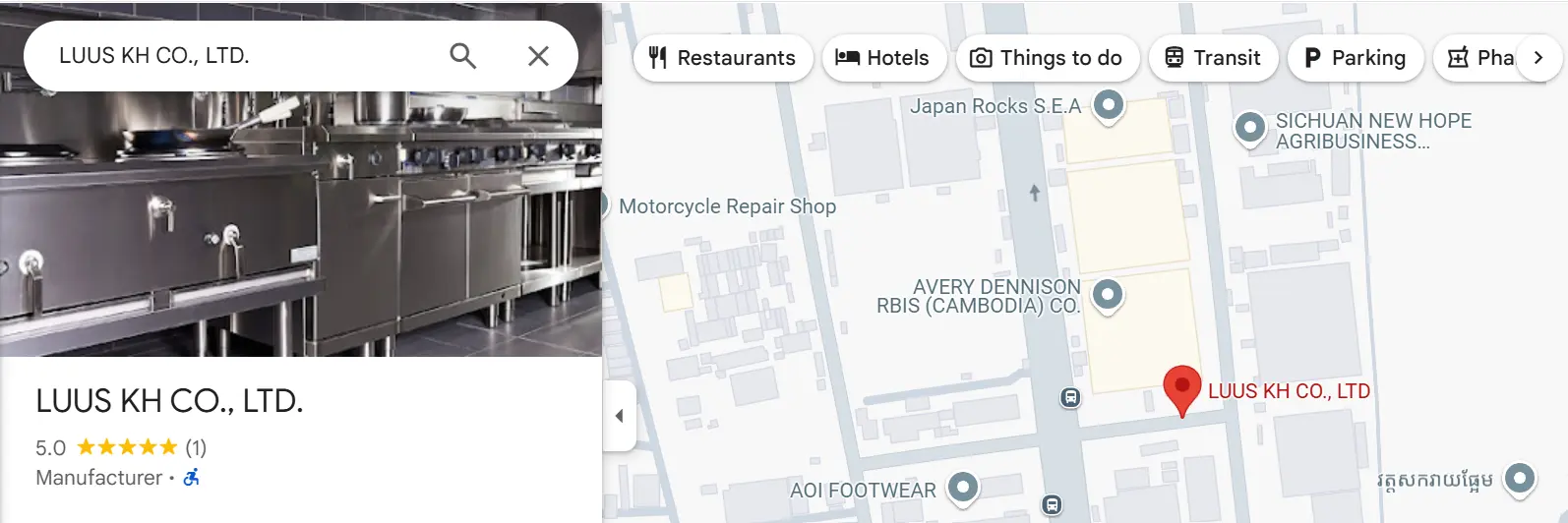1568x523 pixels.
Task: Show nearby Parking
Action: [1355, 58]
